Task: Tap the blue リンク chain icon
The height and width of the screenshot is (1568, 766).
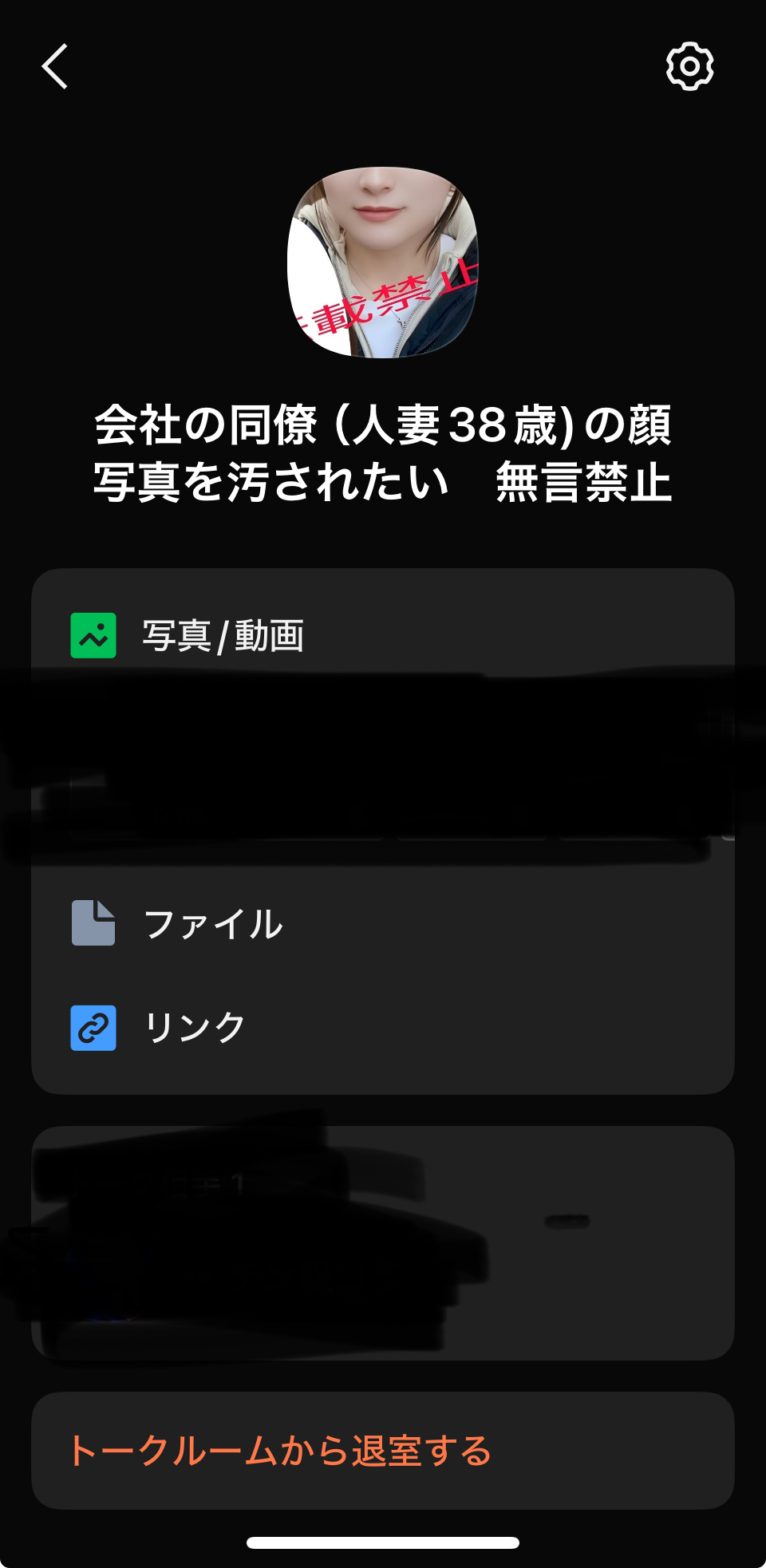Action: (93, 1028)
